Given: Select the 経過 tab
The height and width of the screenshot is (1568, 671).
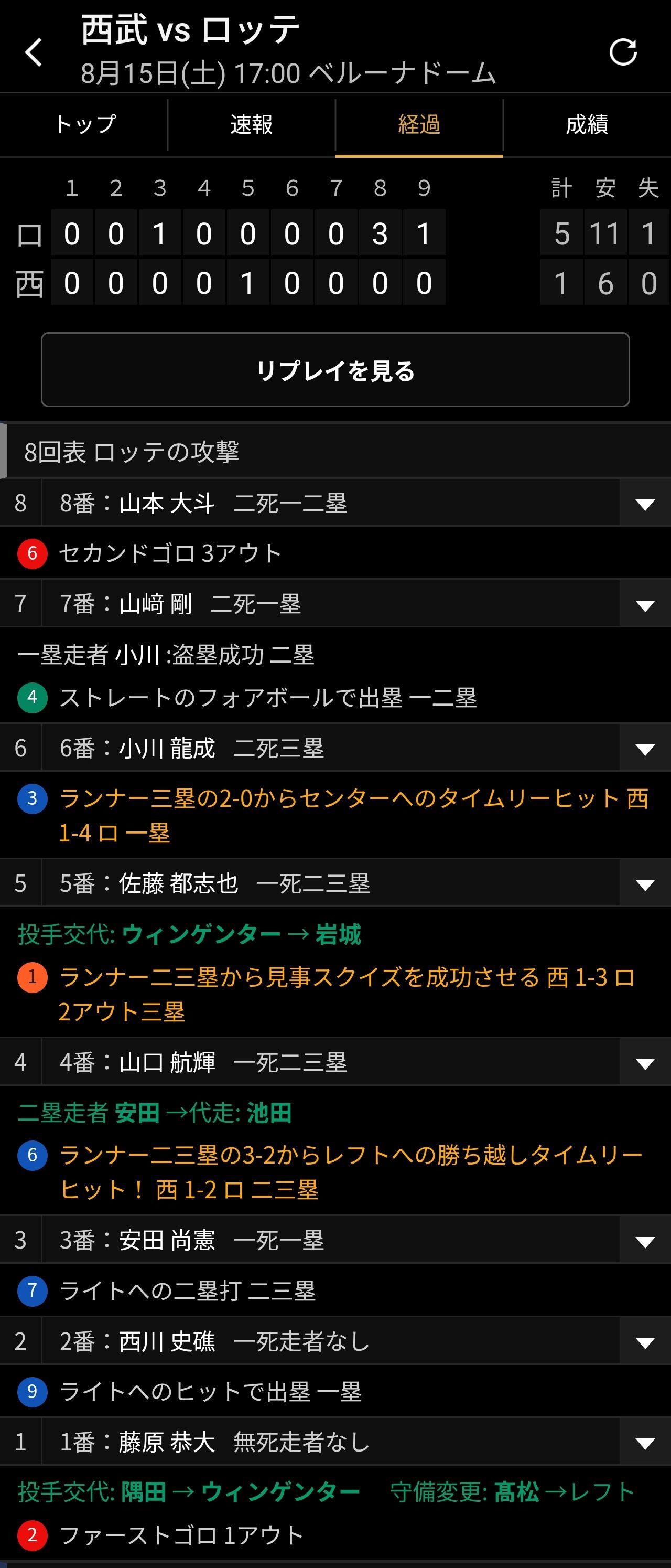Looking at the screenshot, I should point(419,125).
